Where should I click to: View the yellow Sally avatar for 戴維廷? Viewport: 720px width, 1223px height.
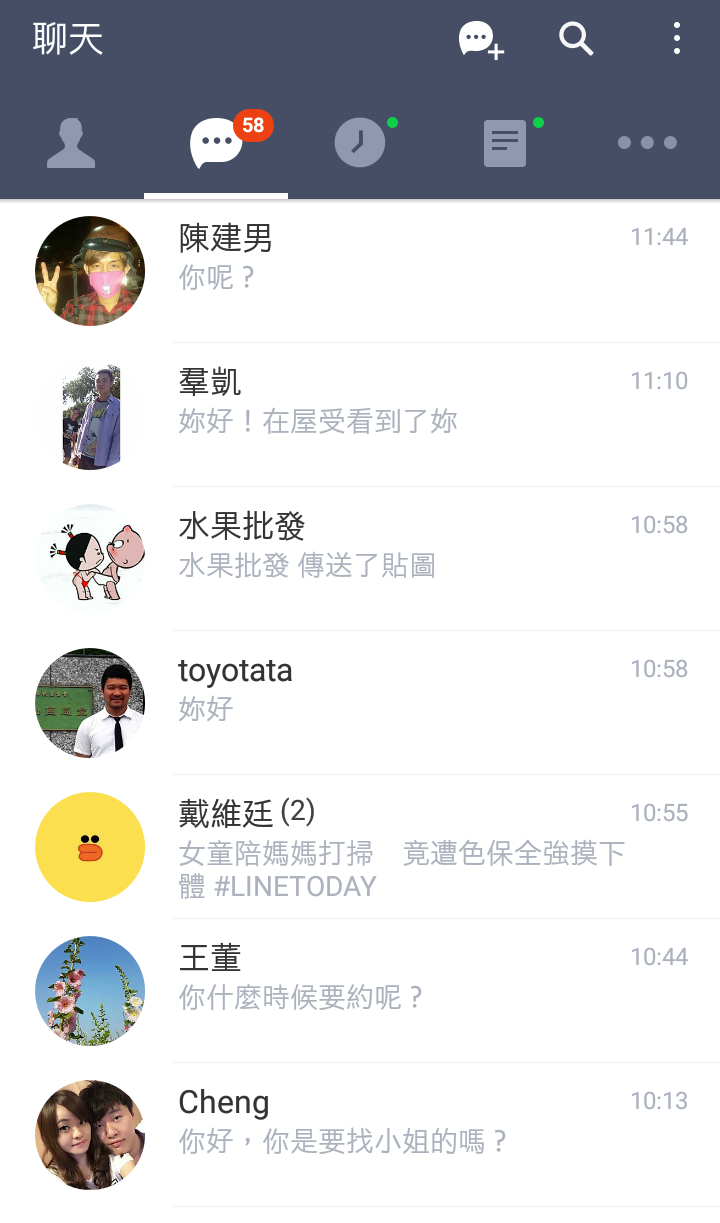(x=90, y=846)
